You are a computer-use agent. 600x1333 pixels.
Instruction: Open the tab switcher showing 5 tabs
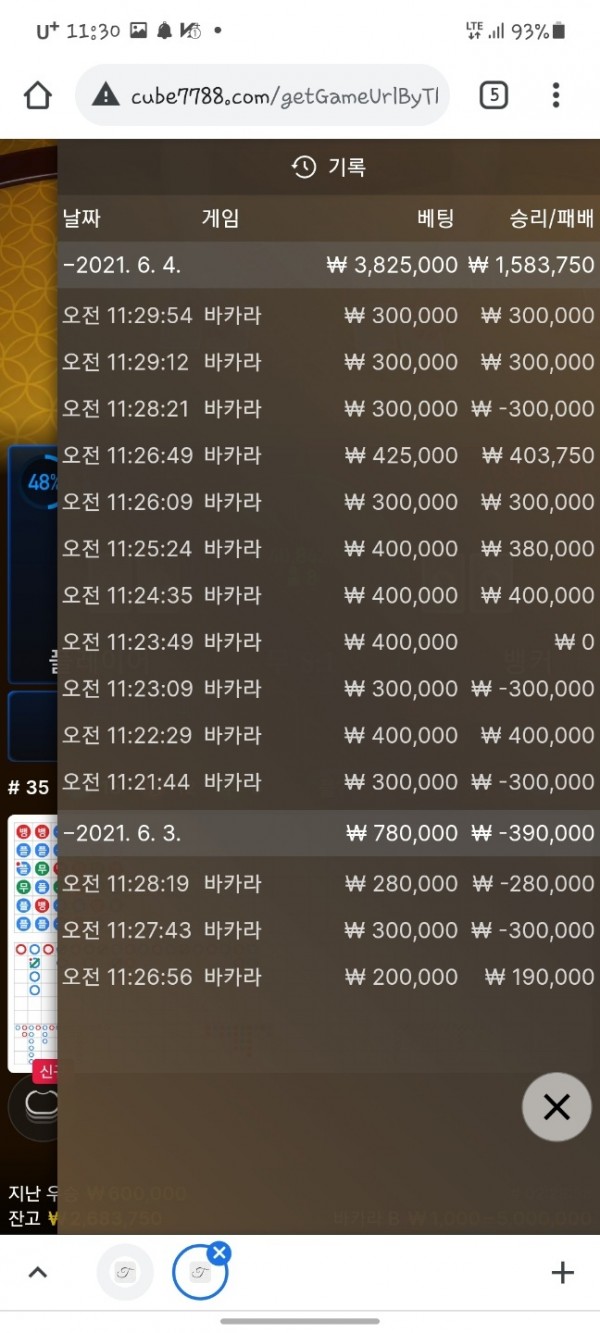coord(493,96)
